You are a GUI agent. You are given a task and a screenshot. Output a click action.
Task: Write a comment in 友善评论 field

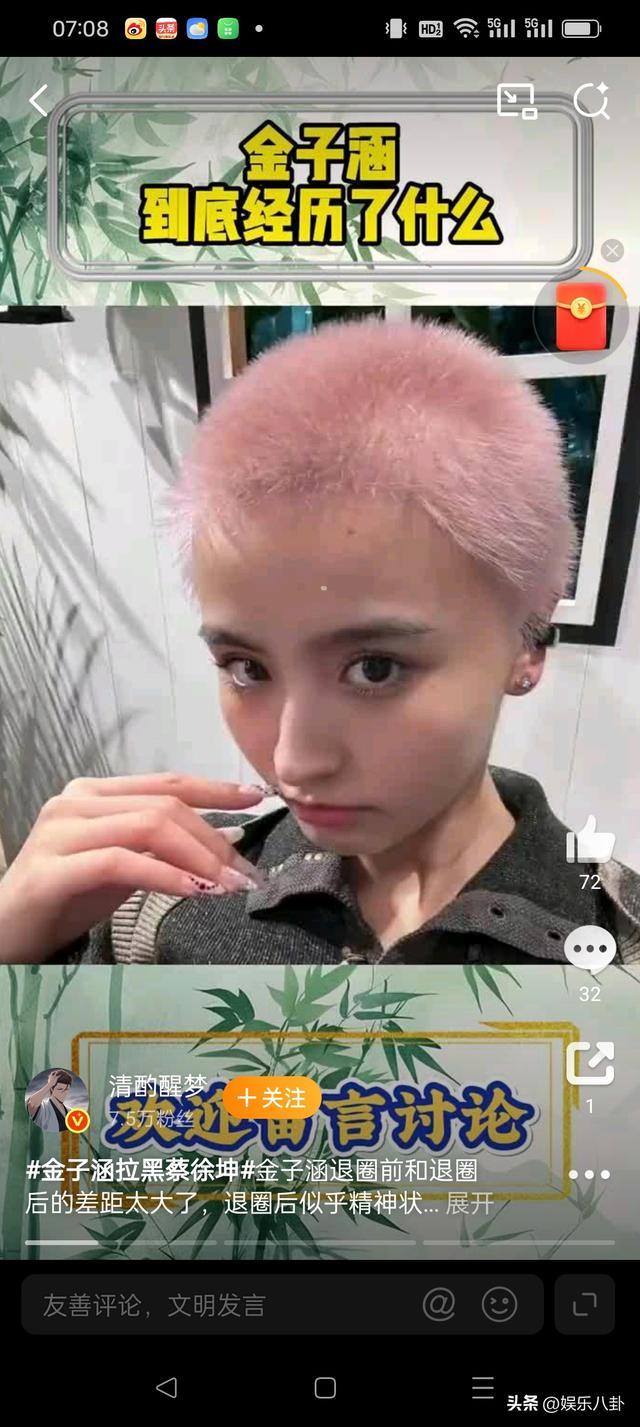(x=220, y=1305)
